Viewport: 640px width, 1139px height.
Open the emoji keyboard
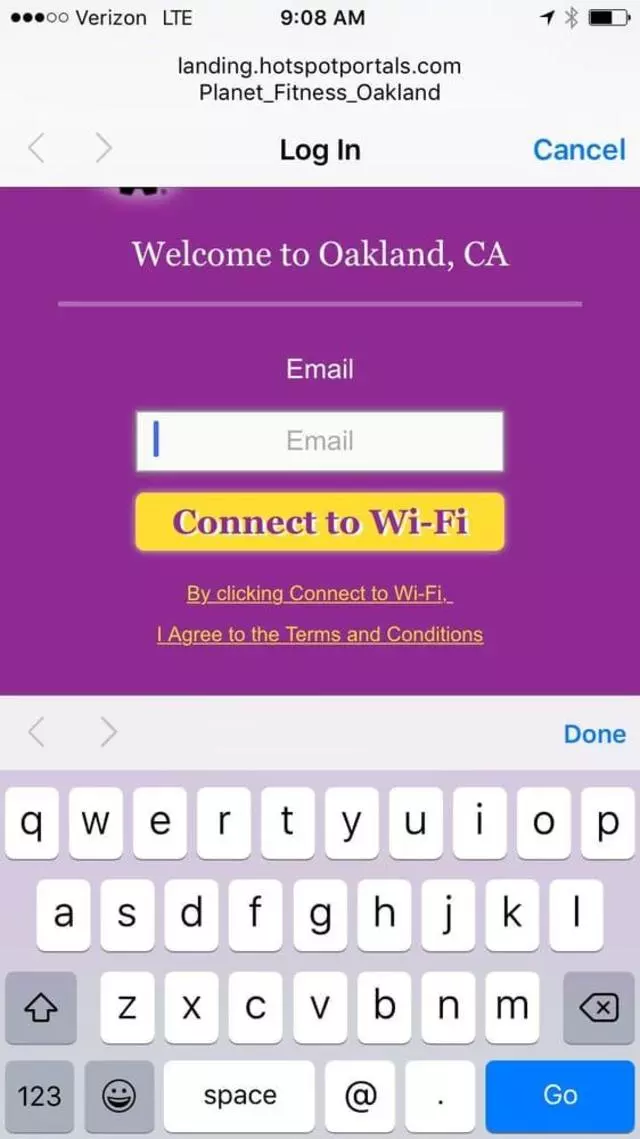pos(119,1095)
